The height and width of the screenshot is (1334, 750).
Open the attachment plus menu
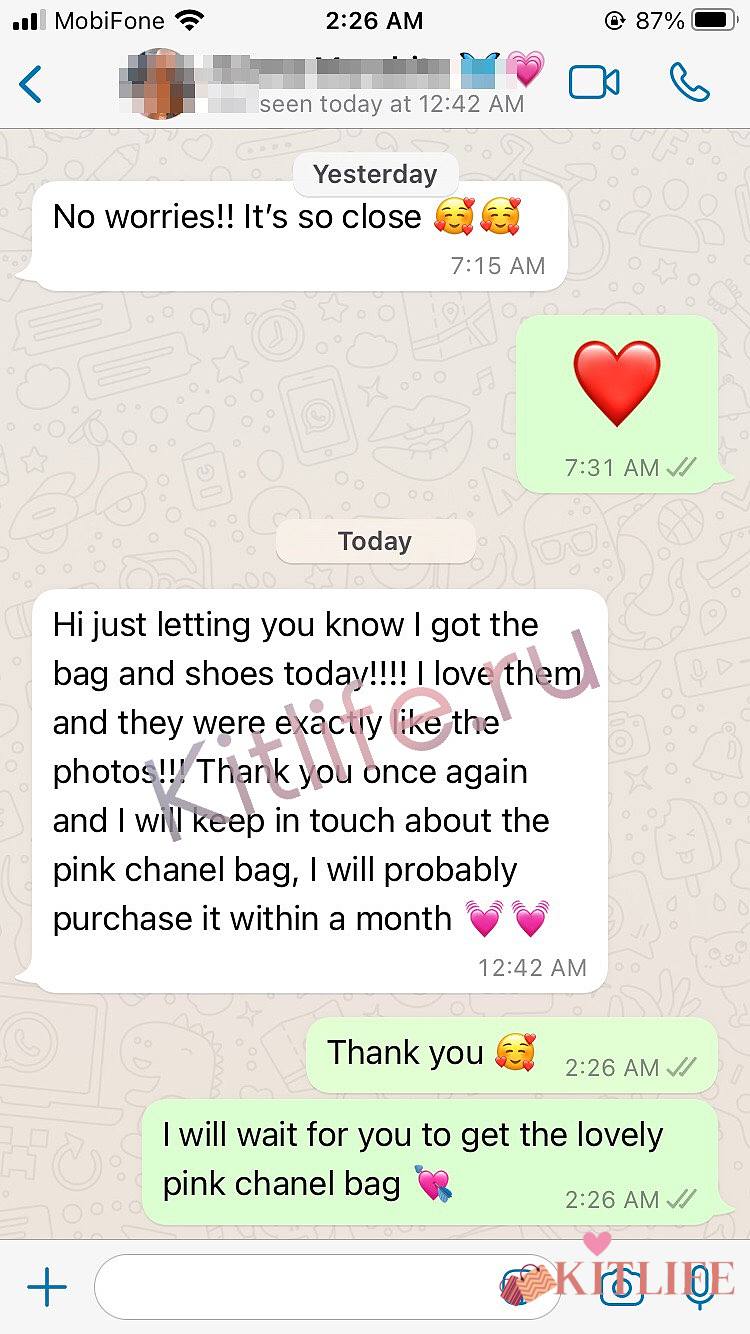point(46,1287)
